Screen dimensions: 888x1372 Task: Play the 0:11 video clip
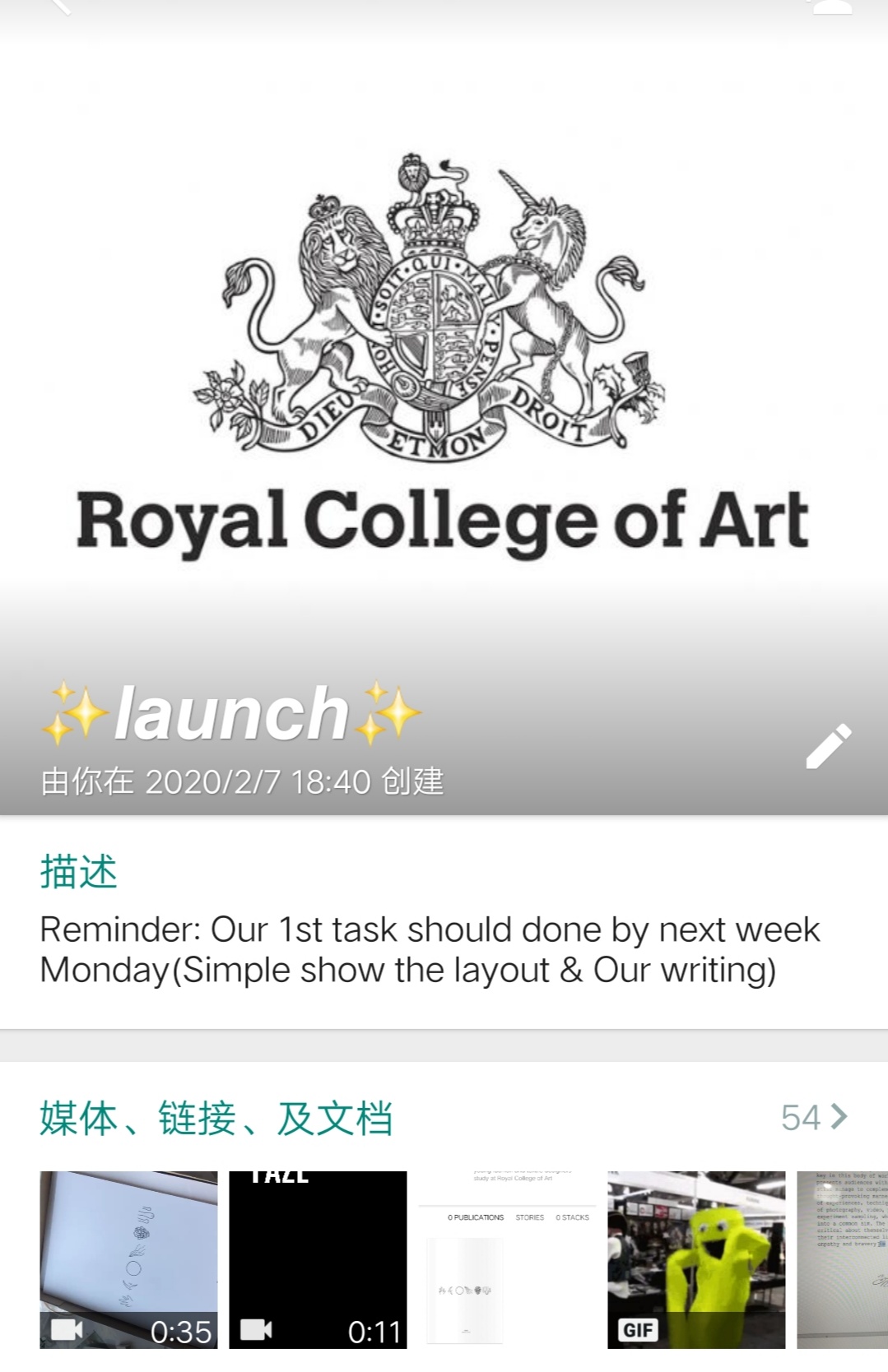(318, 1258)
